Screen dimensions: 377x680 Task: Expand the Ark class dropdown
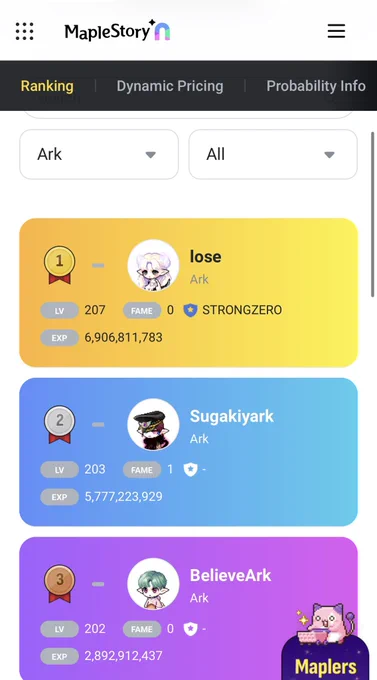pyautogui.click(x=99, y=154)
